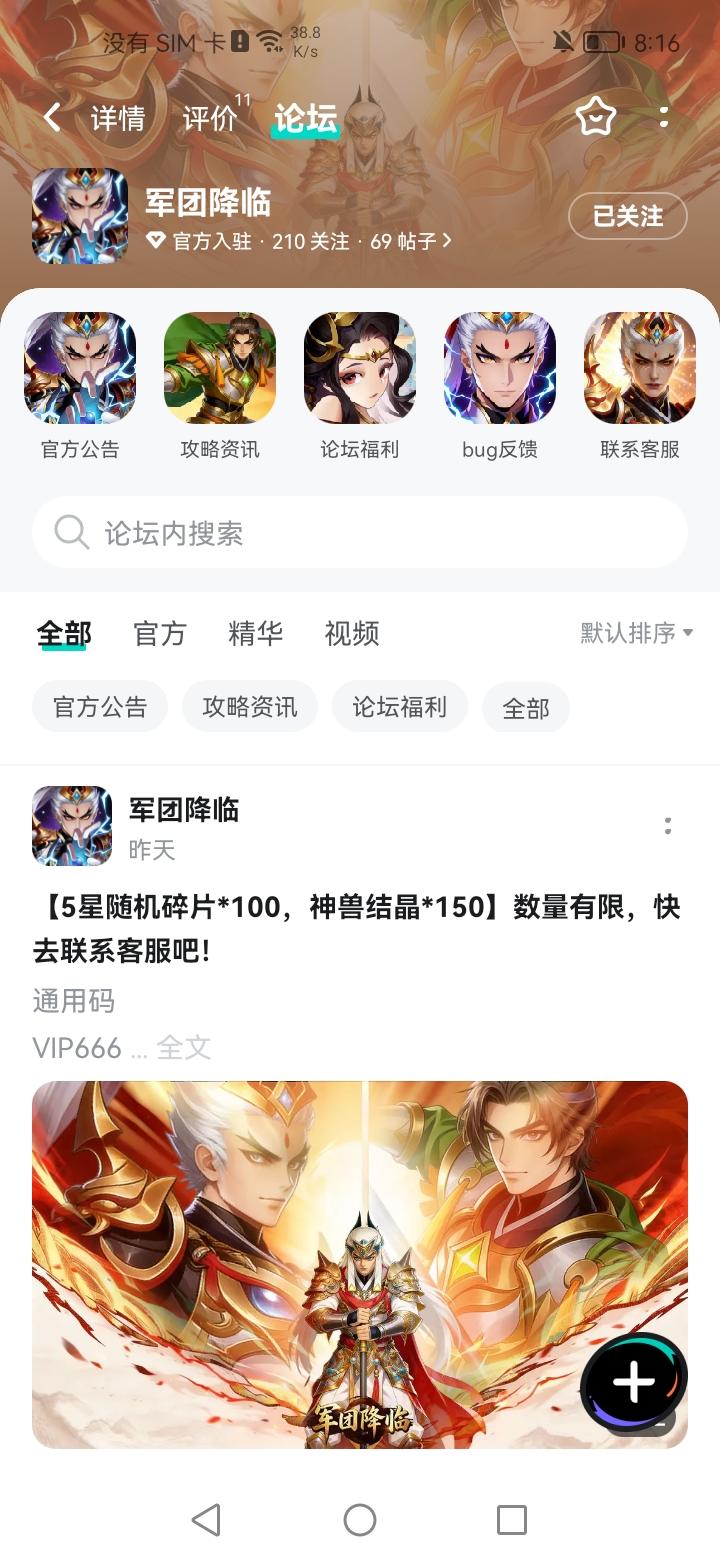Go back using the top-left arrow
This screenshot has width=720, height=1560.
(x=52, y=118)
